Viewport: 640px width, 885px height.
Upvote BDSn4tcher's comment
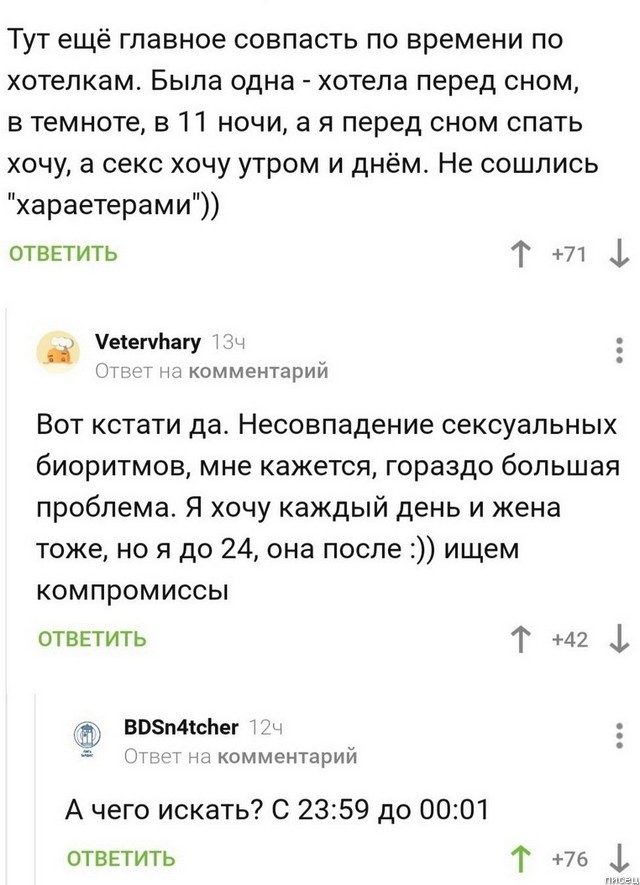point(521,857)
